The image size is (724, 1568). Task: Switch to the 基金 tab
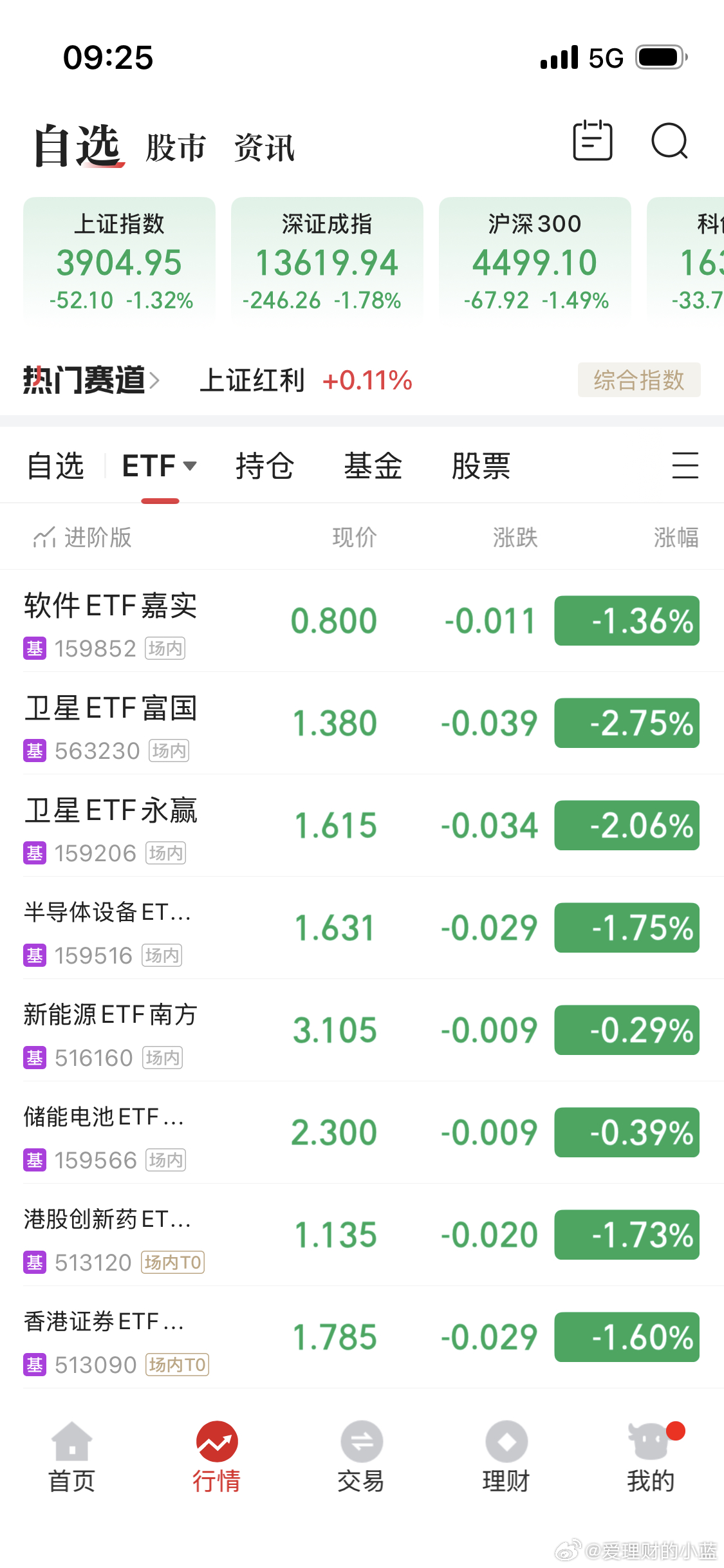pyautogui.click(x=373, y=466)
